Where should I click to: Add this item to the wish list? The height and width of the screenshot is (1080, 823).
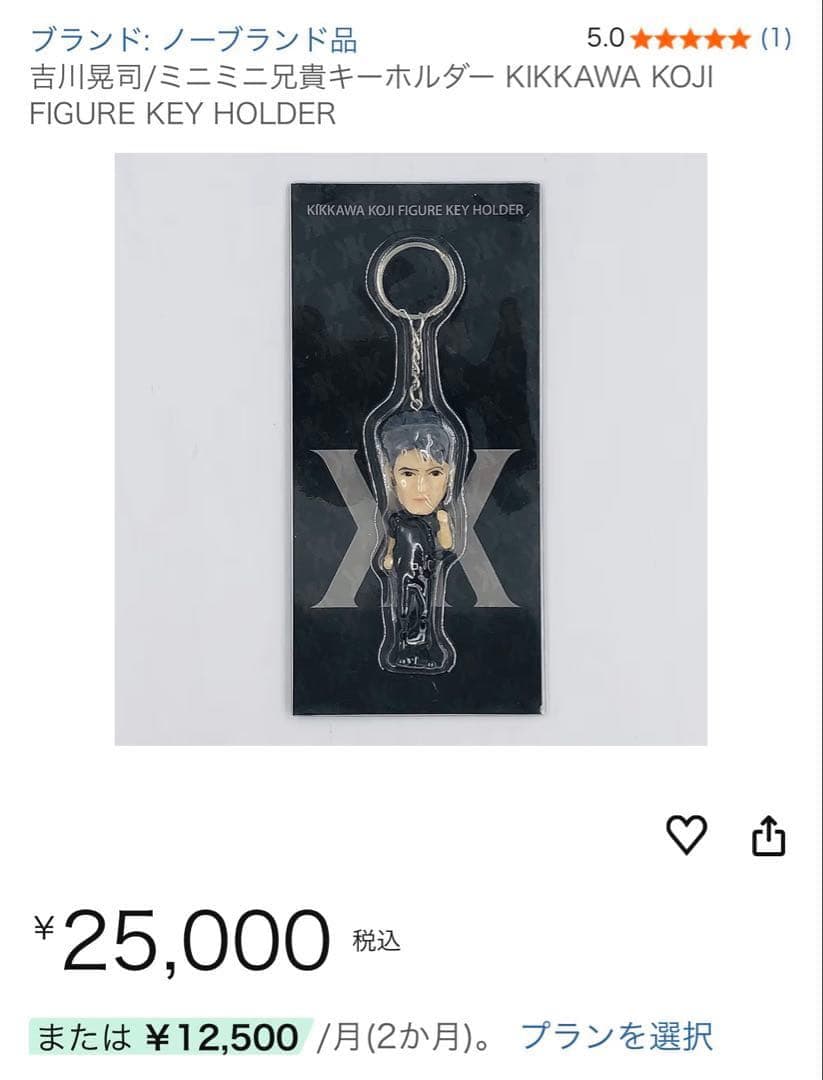(686, 835)
